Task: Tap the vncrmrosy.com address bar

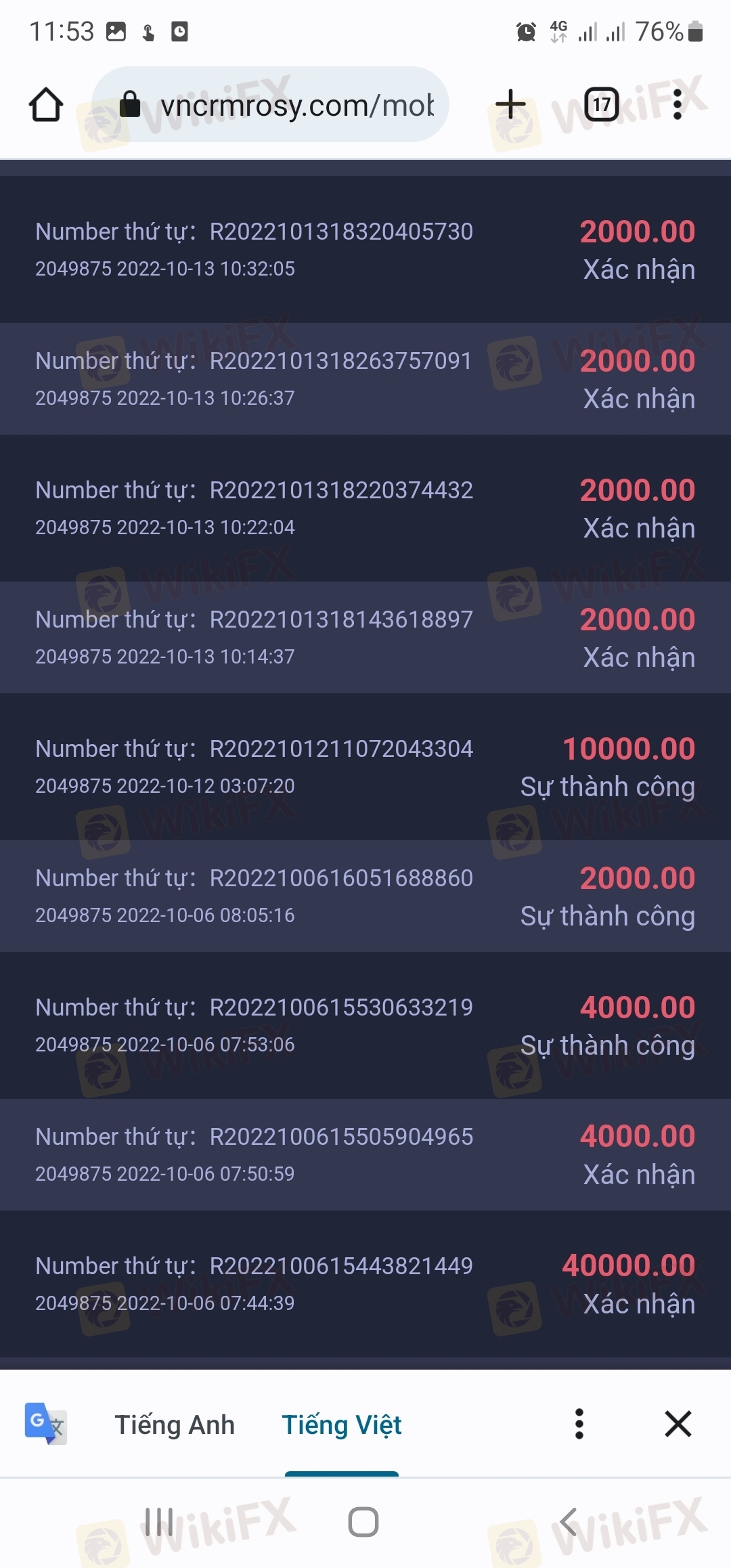Action: pyautogui.click(x=270, y=104)
